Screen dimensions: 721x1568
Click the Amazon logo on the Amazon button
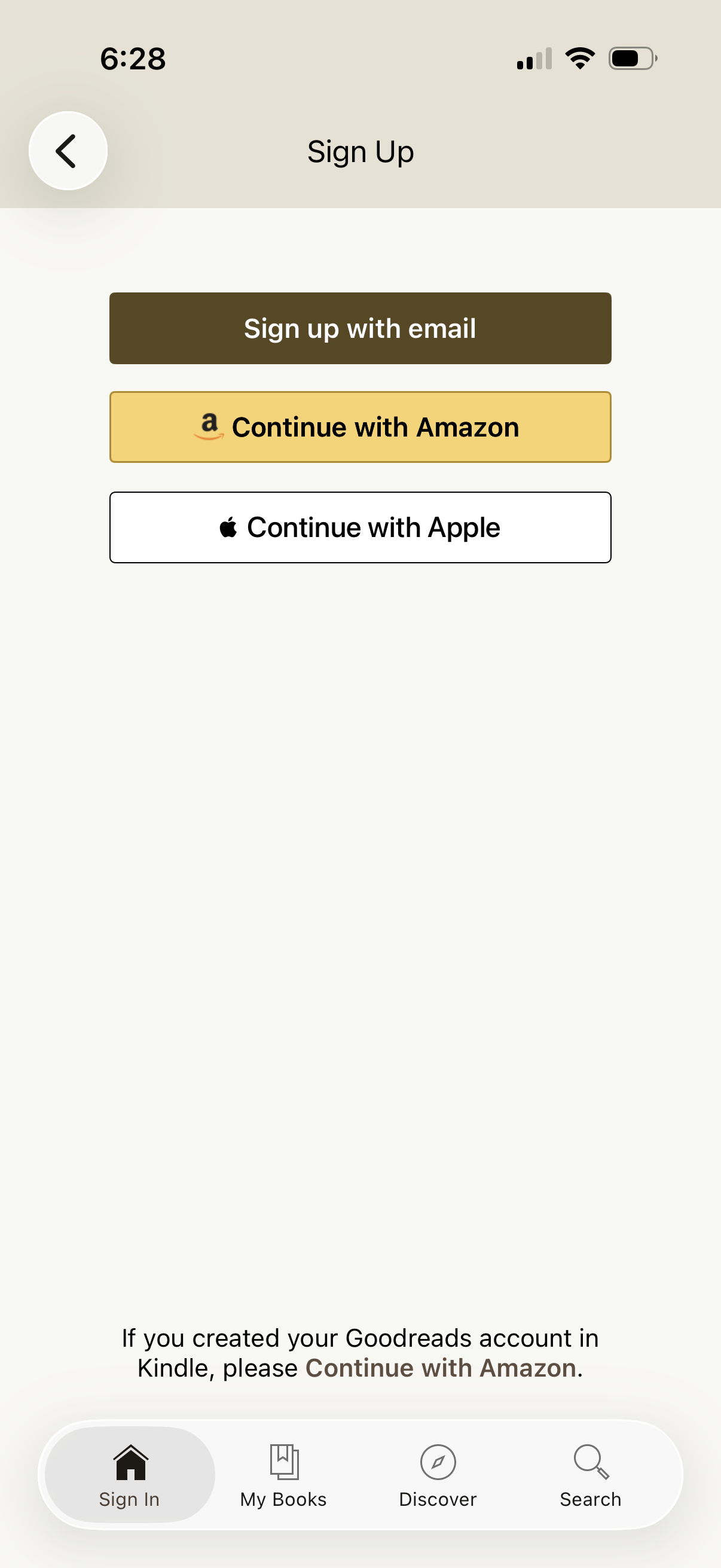point(209,427)
